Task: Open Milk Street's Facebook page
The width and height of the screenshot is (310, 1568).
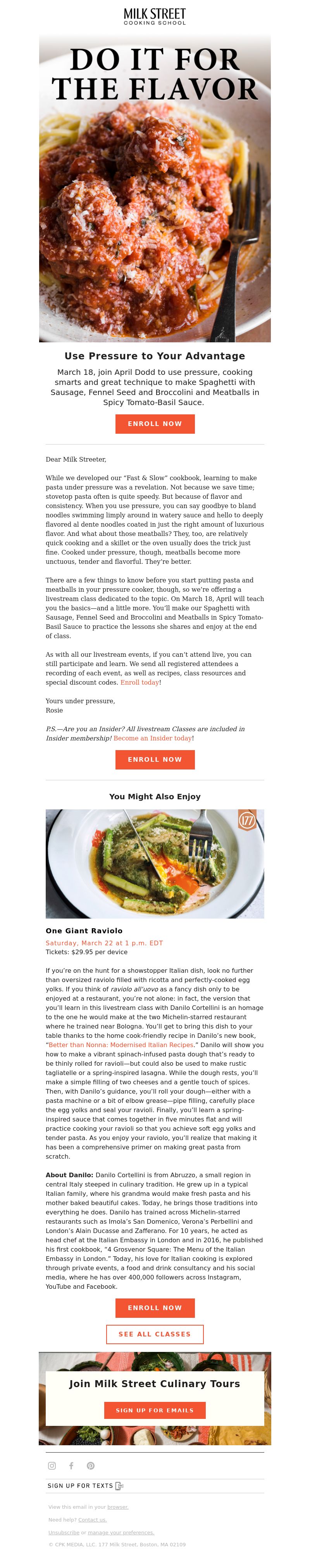Action: tap(71, 1466)
